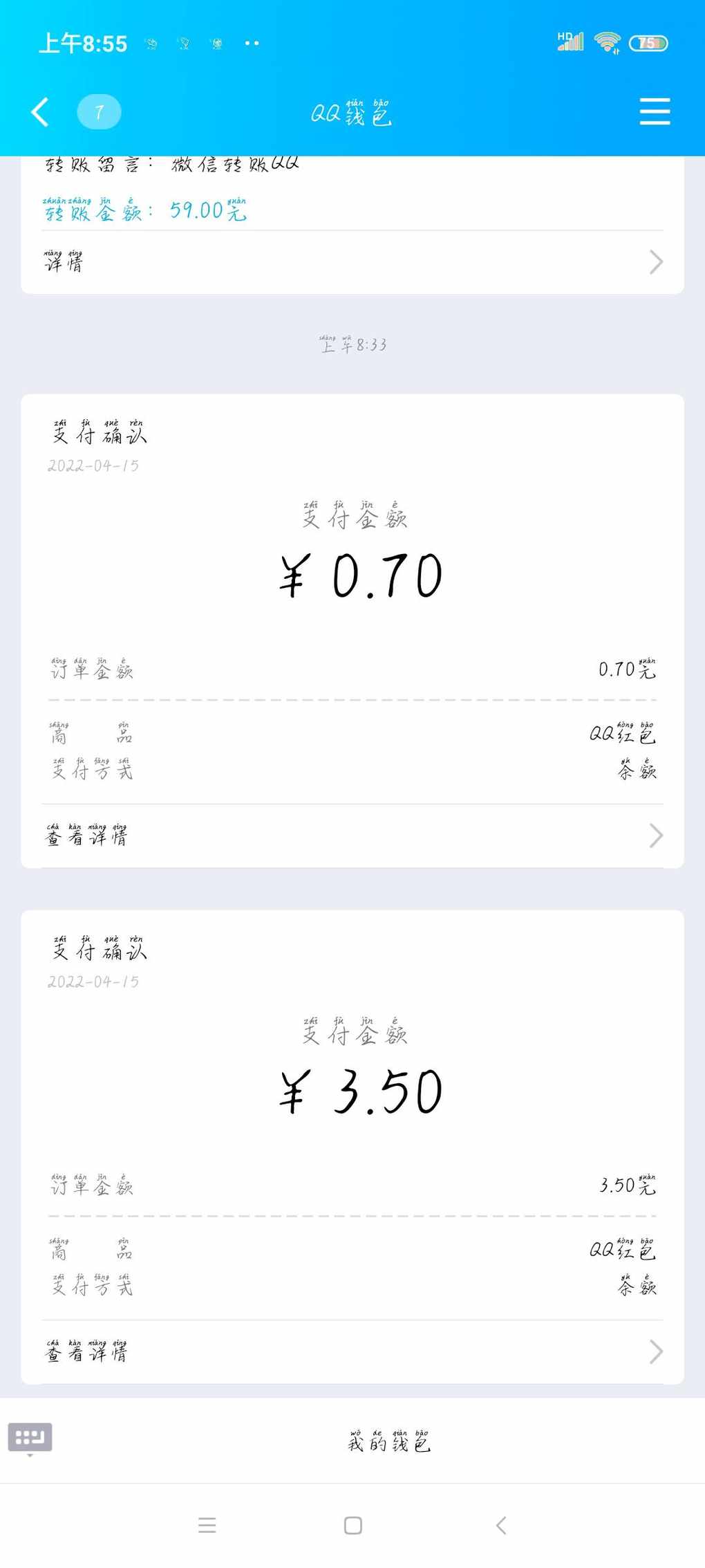Open 查看详情 for the ¥0.70 payment

(352, 836)
